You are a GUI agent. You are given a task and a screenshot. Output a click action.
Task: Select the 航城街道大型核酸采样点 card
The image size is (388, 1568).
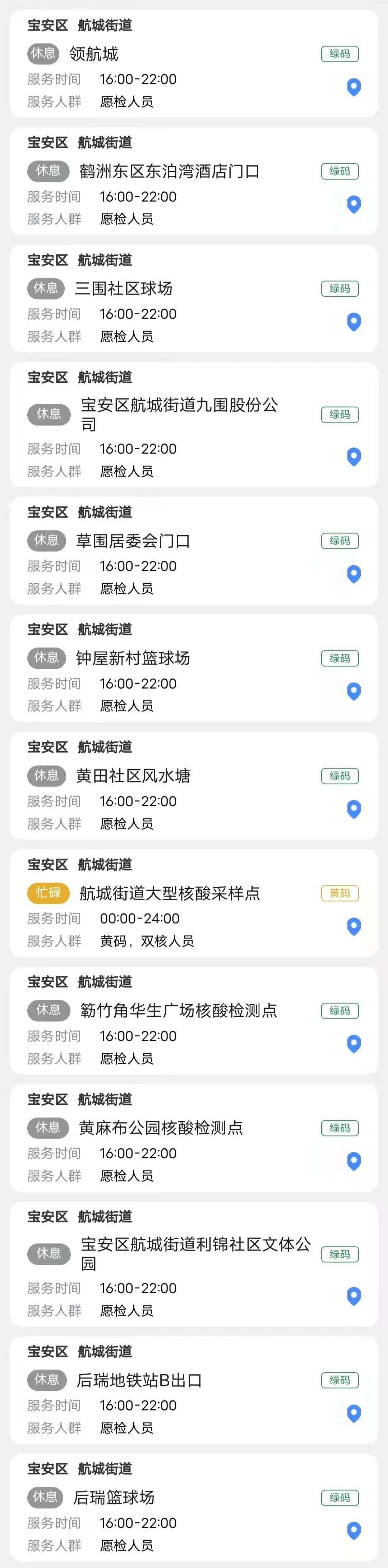(x=170, y=893)
